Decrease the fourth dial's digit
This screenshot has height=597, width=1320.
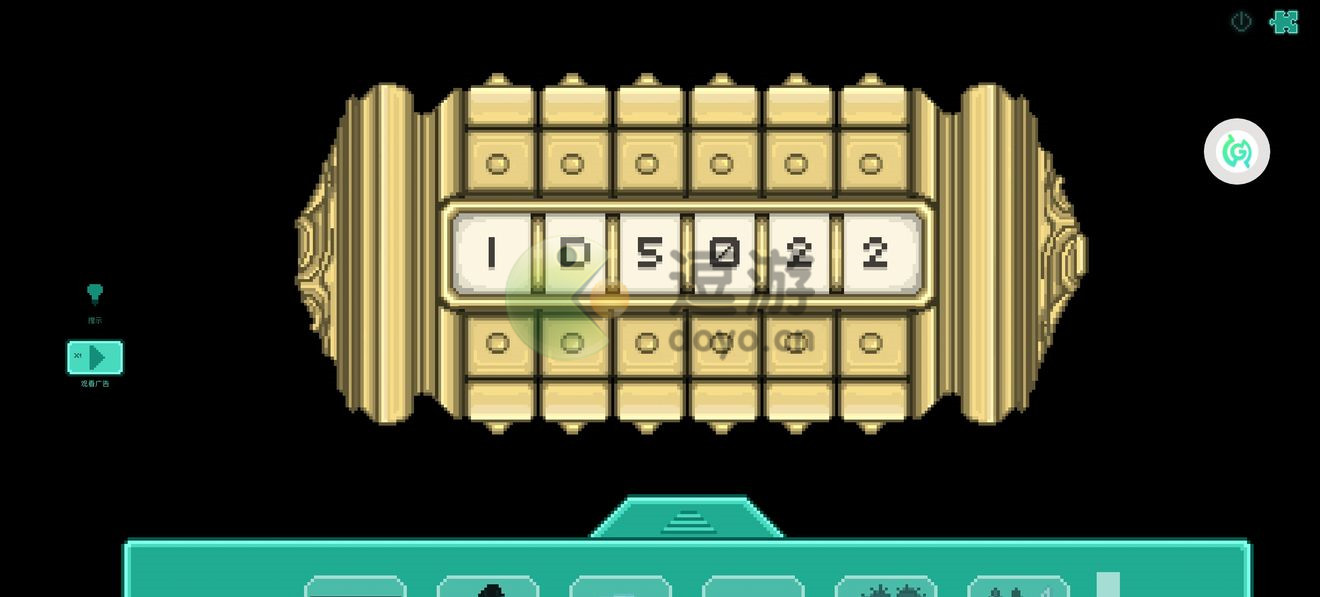pos(722,343)
